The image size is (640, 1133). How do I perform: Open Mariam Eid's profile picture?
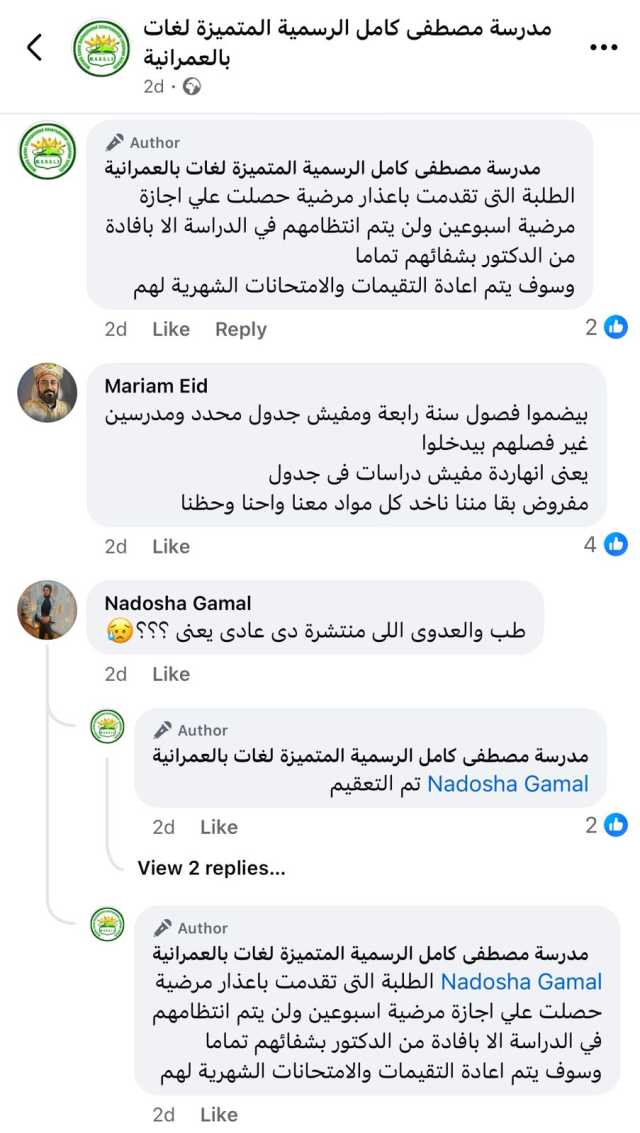(x=47, y=392)
